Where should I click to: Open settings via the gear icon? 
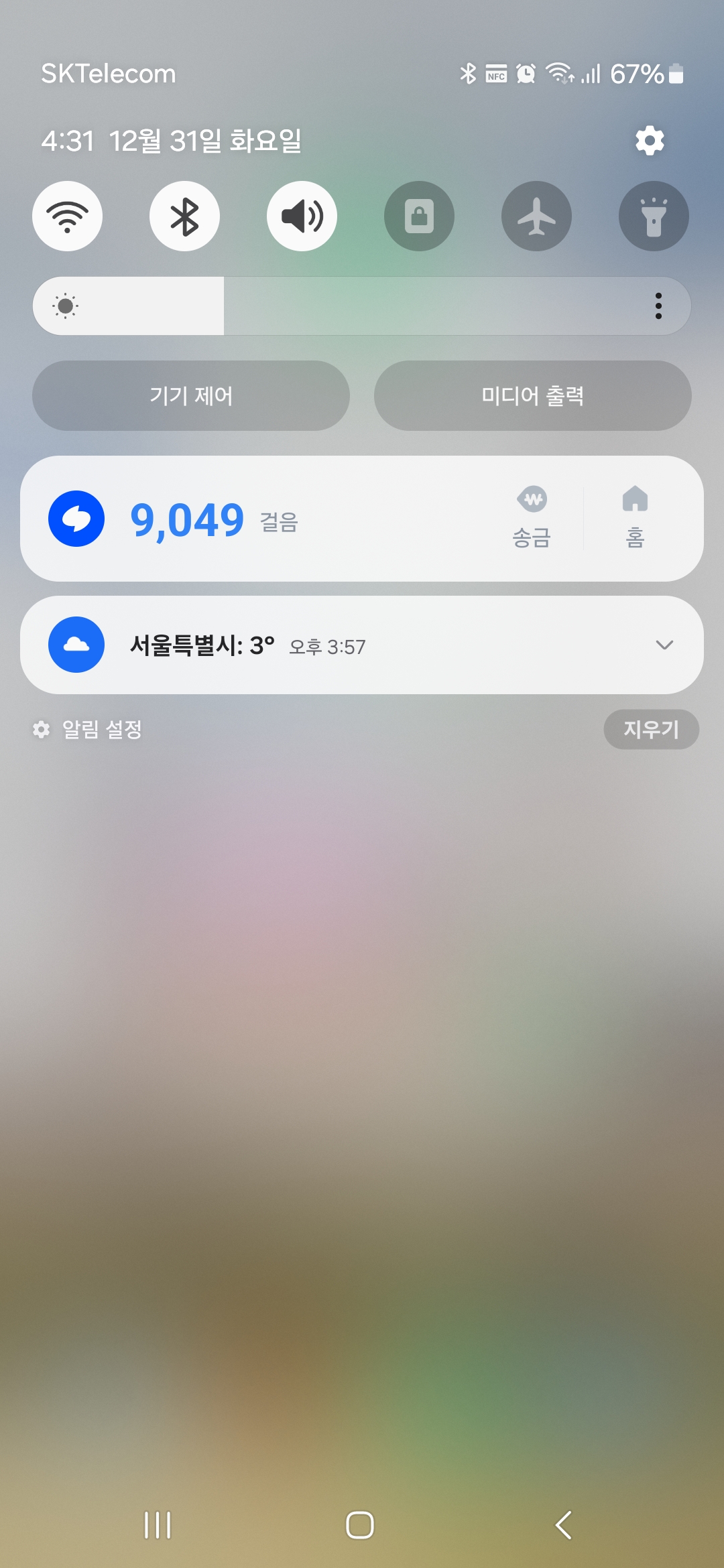pos(650,141)
